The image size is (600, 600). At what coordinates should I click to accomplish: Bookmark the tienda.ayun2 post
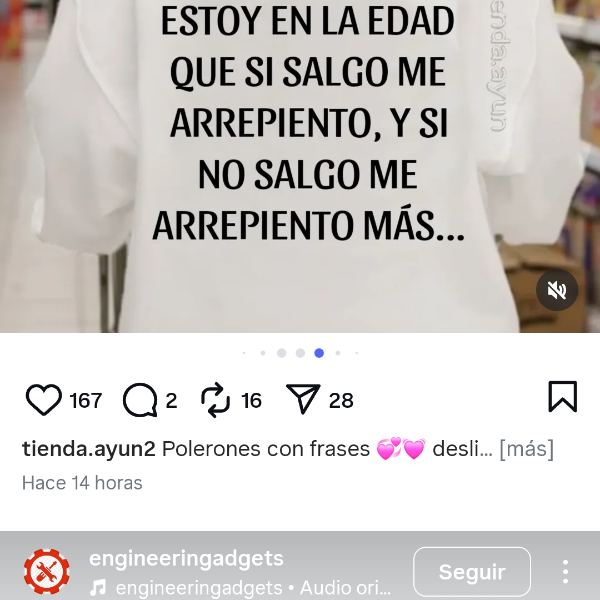(x=562, y=397)
